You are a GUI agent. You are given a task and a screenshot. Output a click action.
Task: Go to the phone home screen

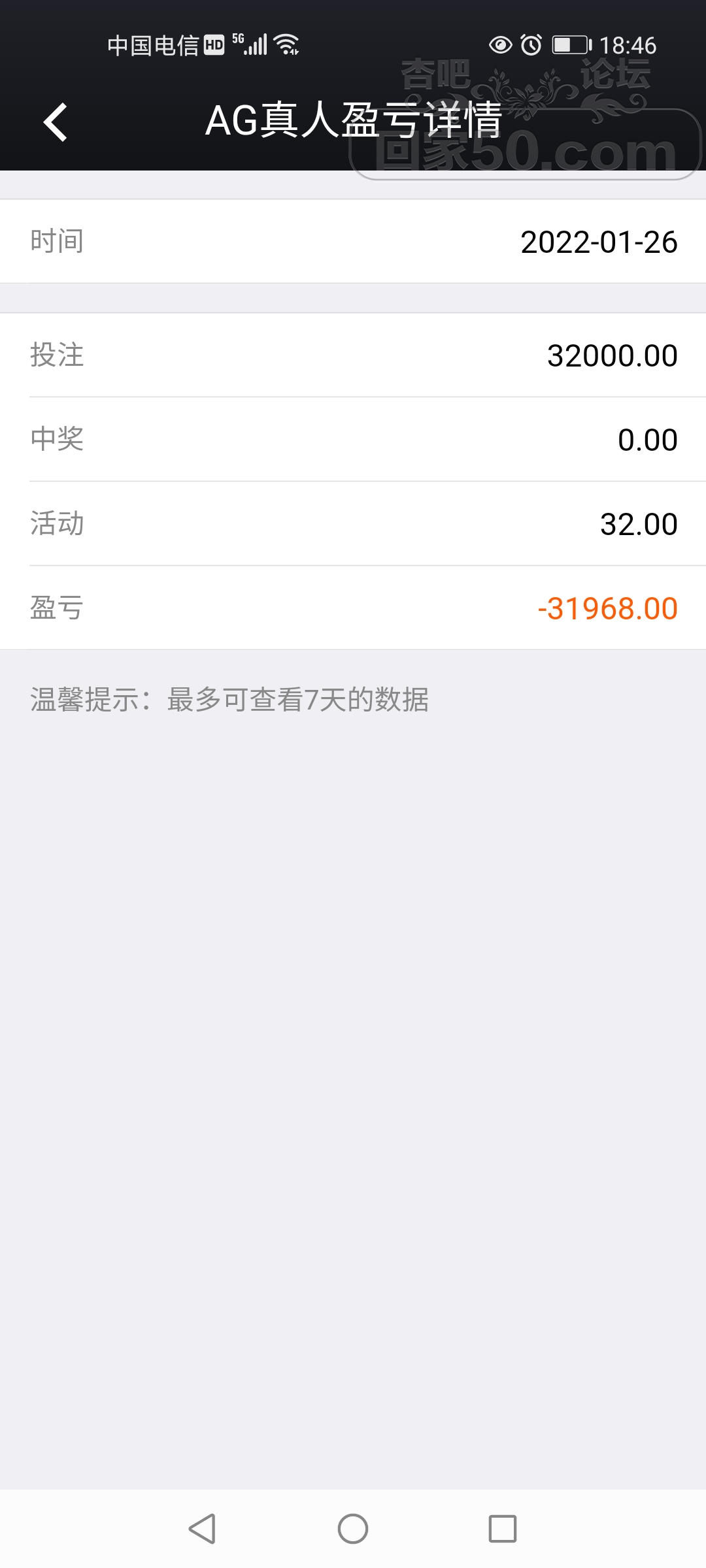[x=353, y=1529]
